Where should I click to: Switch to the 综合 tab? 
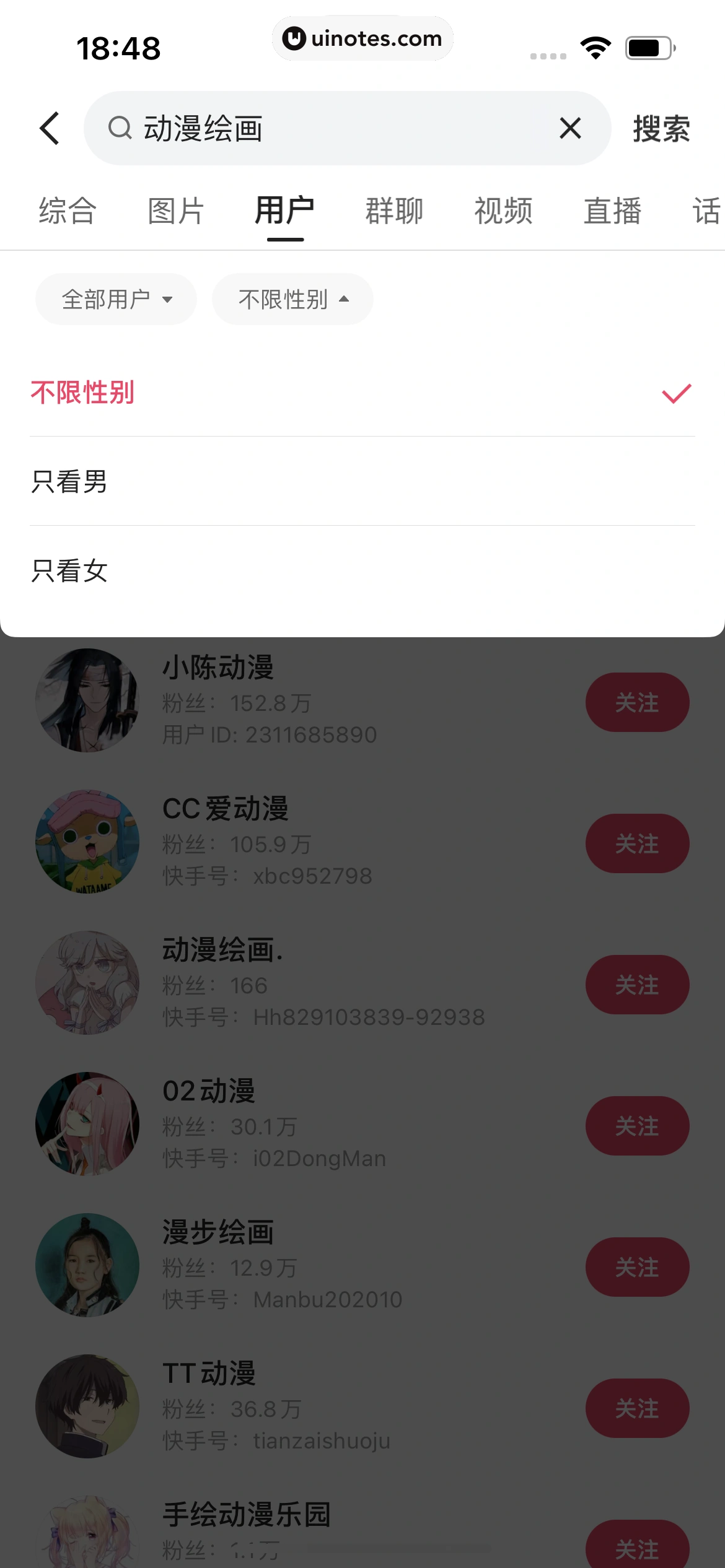click(x=68, y=211)
